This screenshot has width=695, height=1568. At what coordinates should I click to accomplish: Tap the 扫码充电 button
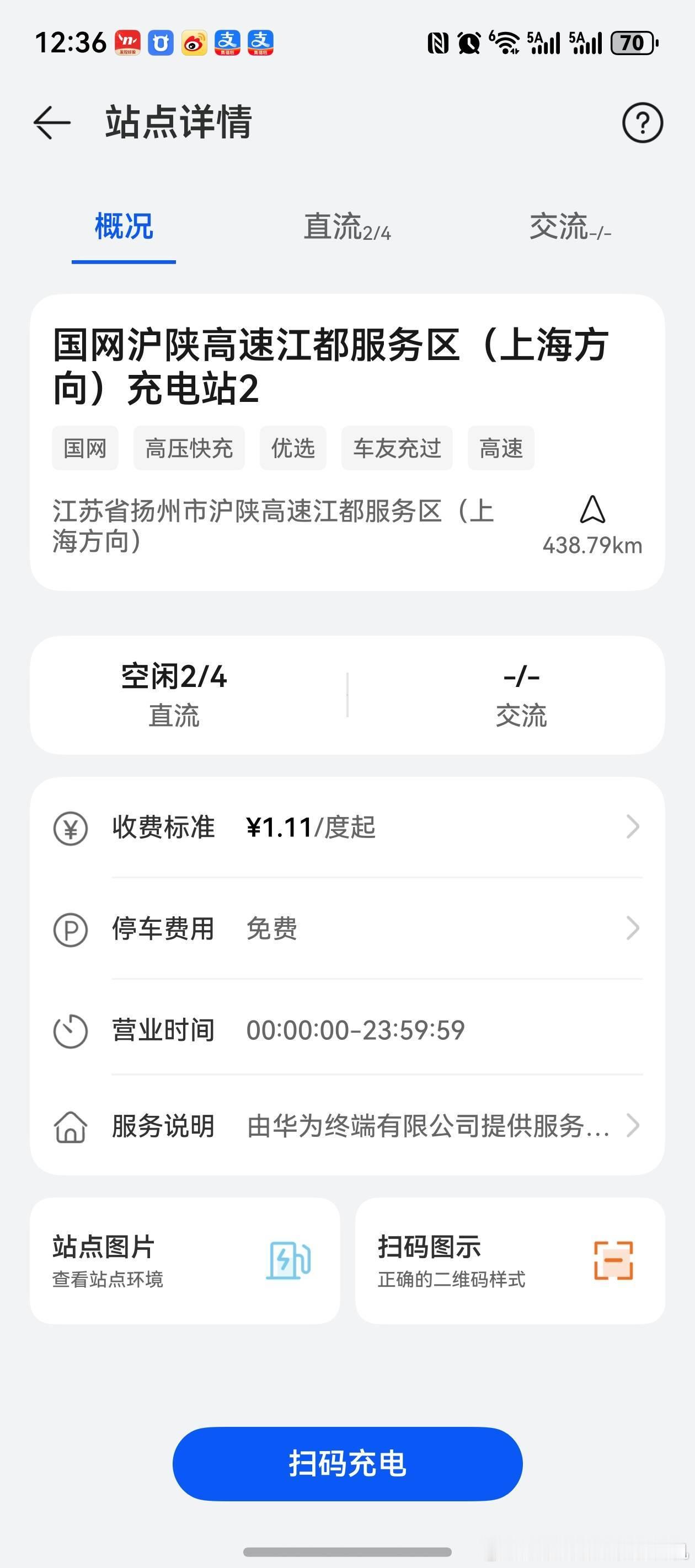347,1464
